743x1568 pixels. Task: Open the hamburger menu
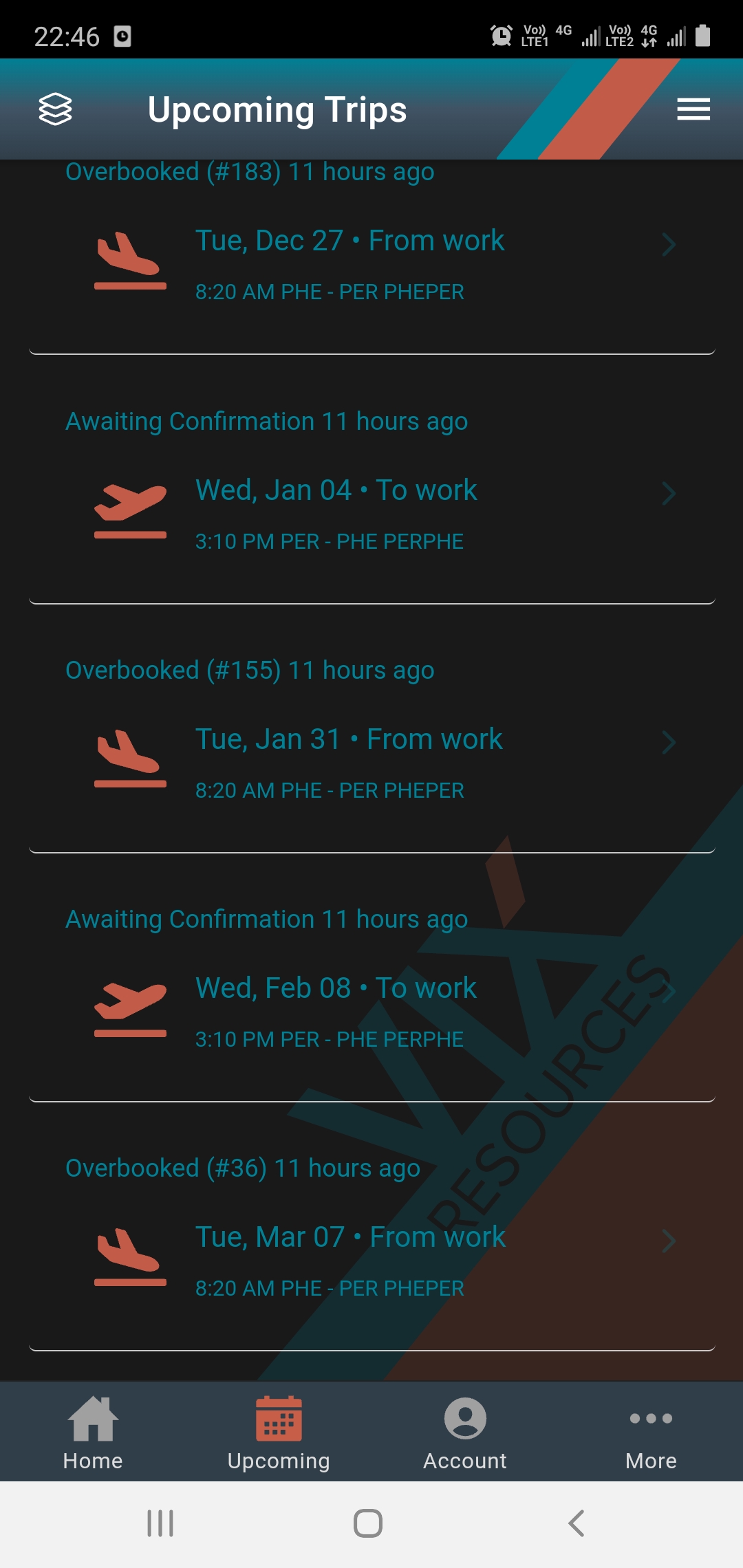(693, 109)
